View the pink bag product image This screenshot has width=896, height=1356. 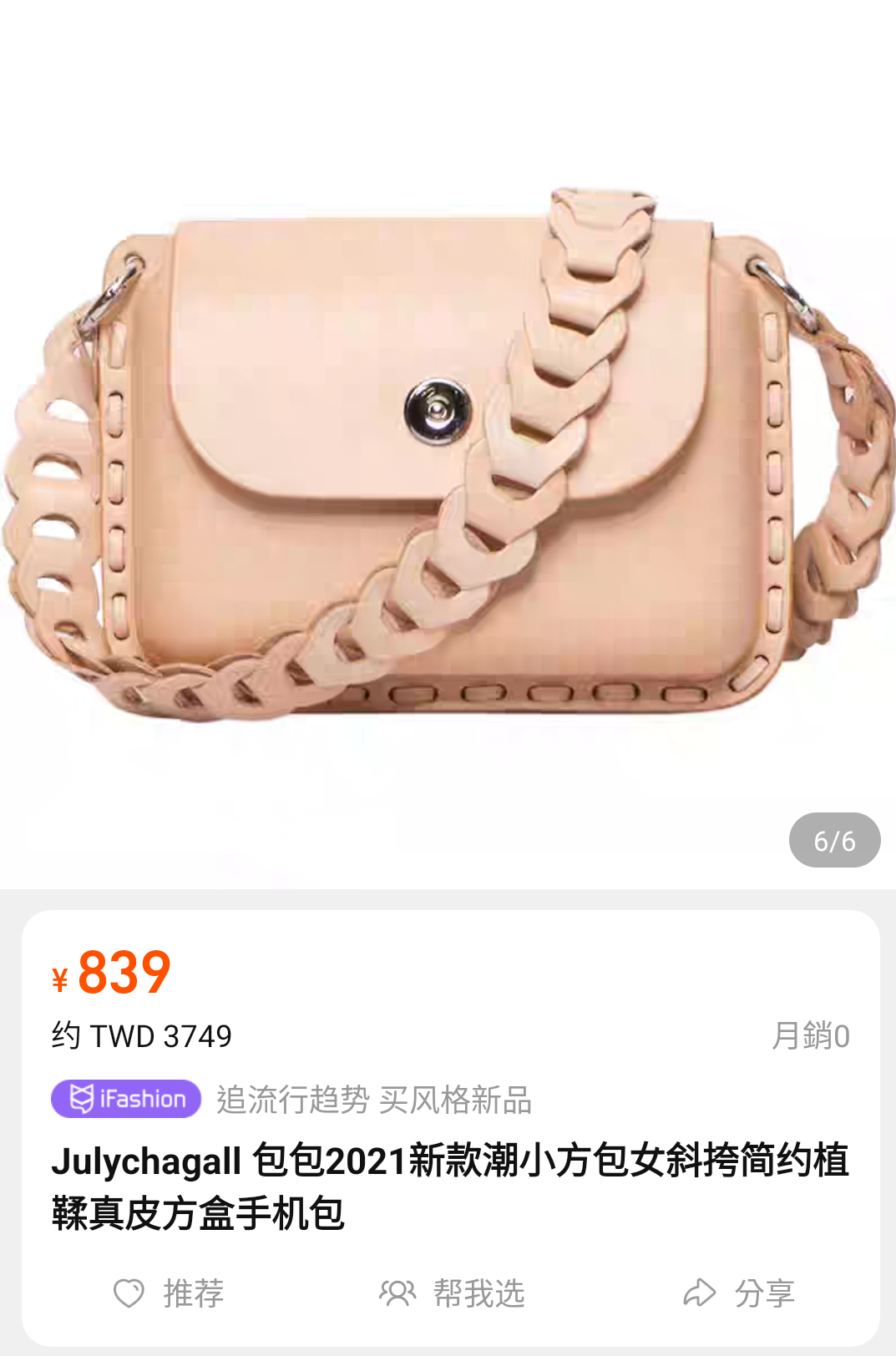(448, 451)
